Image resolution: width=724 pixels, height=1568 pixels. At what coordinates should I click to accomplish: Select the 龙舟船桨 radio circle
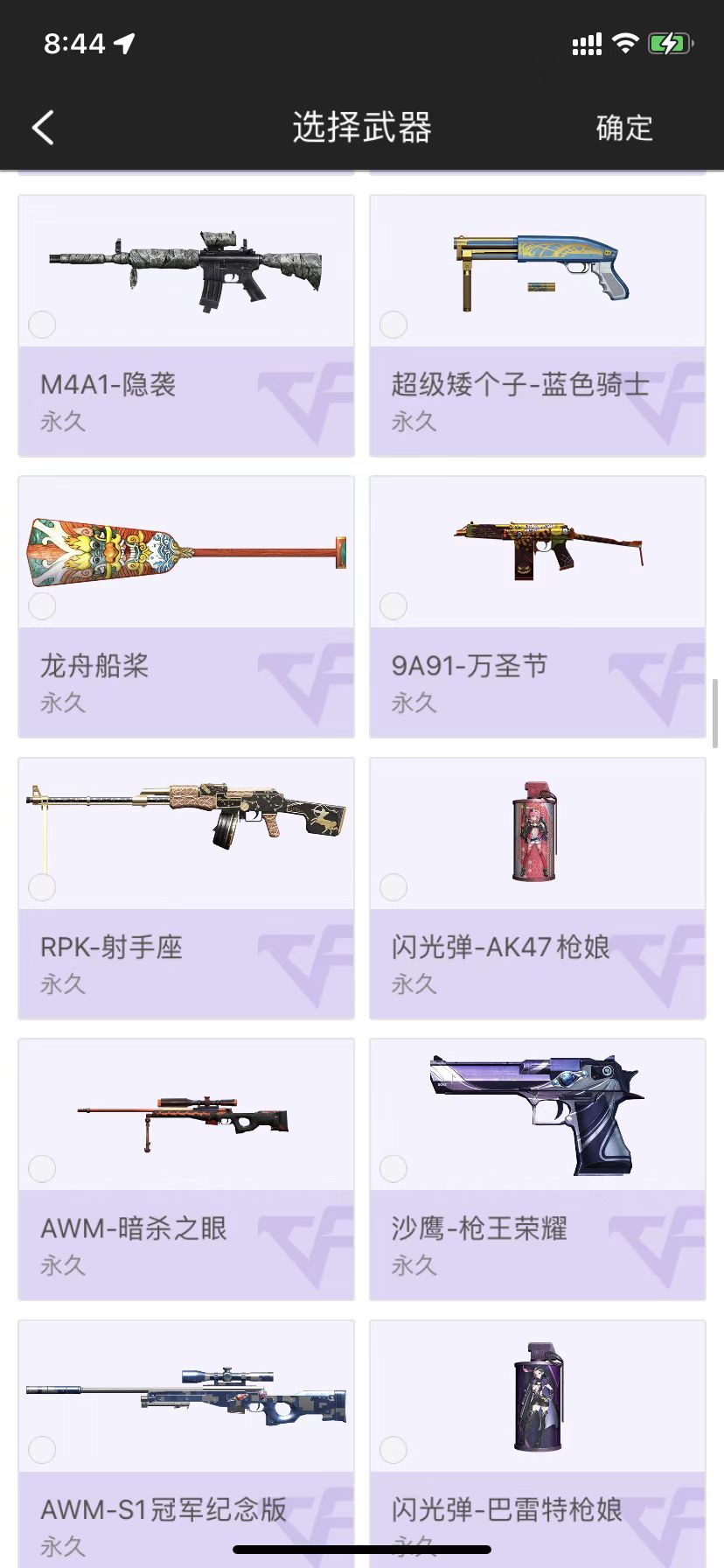[x=42, y=605]
